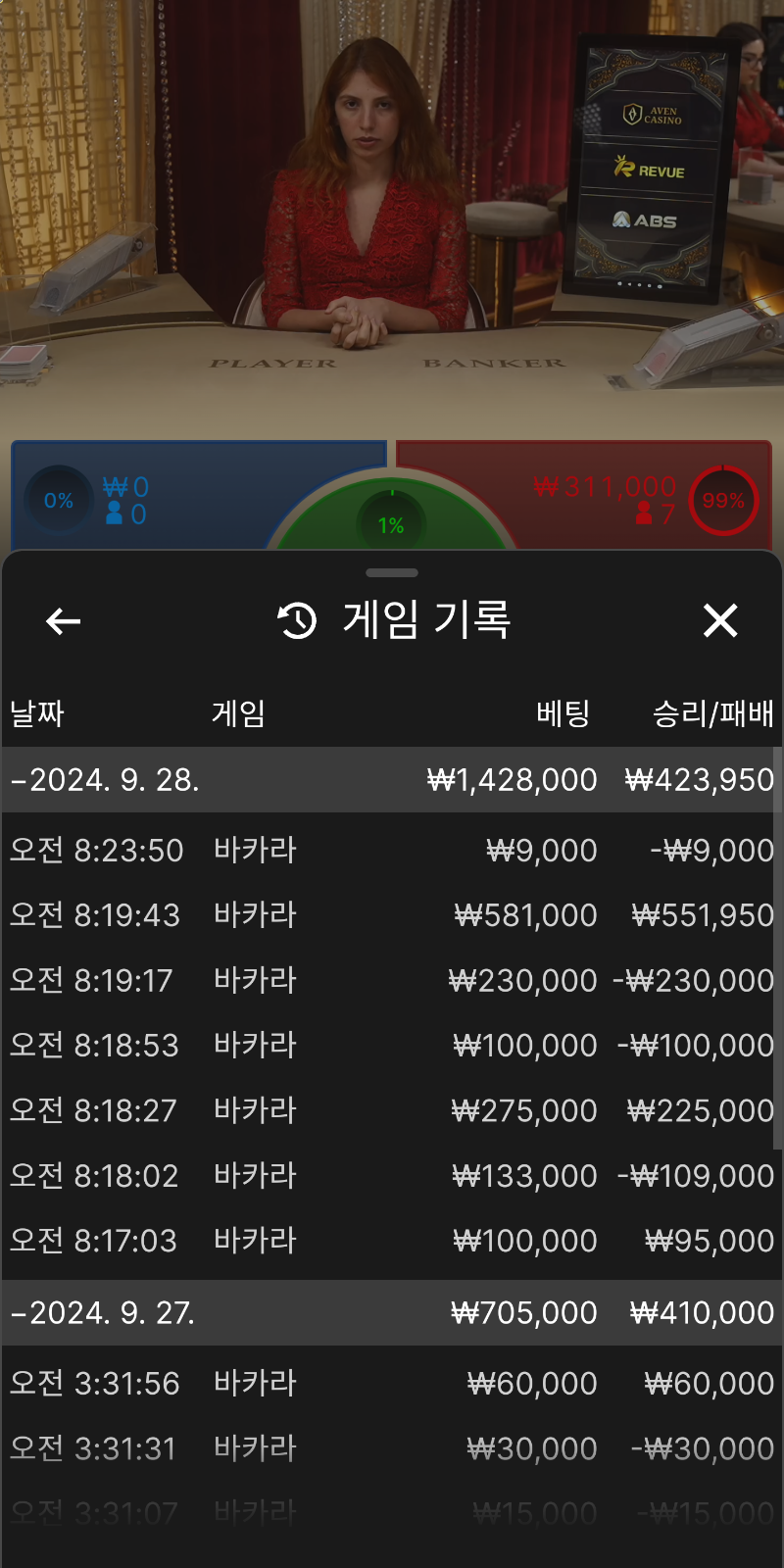Image resolution: width=784 pixels, height=1568 pixels.
Task: Open the 오전 3:31:31 baccarat record
Action: click(x=392, y=1448)
